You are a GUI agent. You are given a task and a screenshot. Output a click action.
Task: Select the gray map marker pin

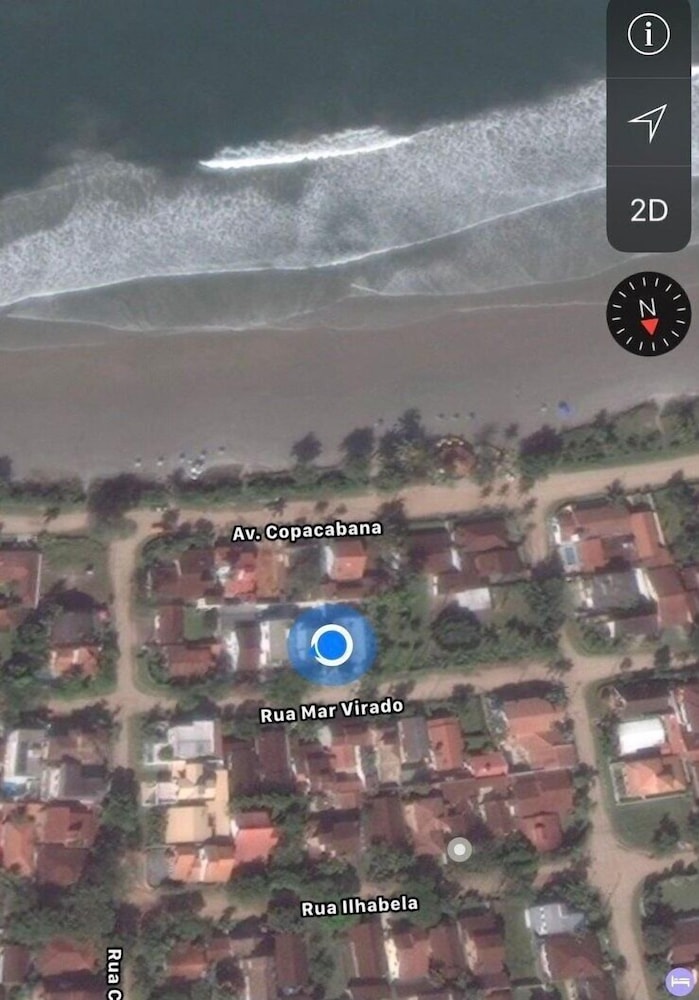tap(459, 850)
